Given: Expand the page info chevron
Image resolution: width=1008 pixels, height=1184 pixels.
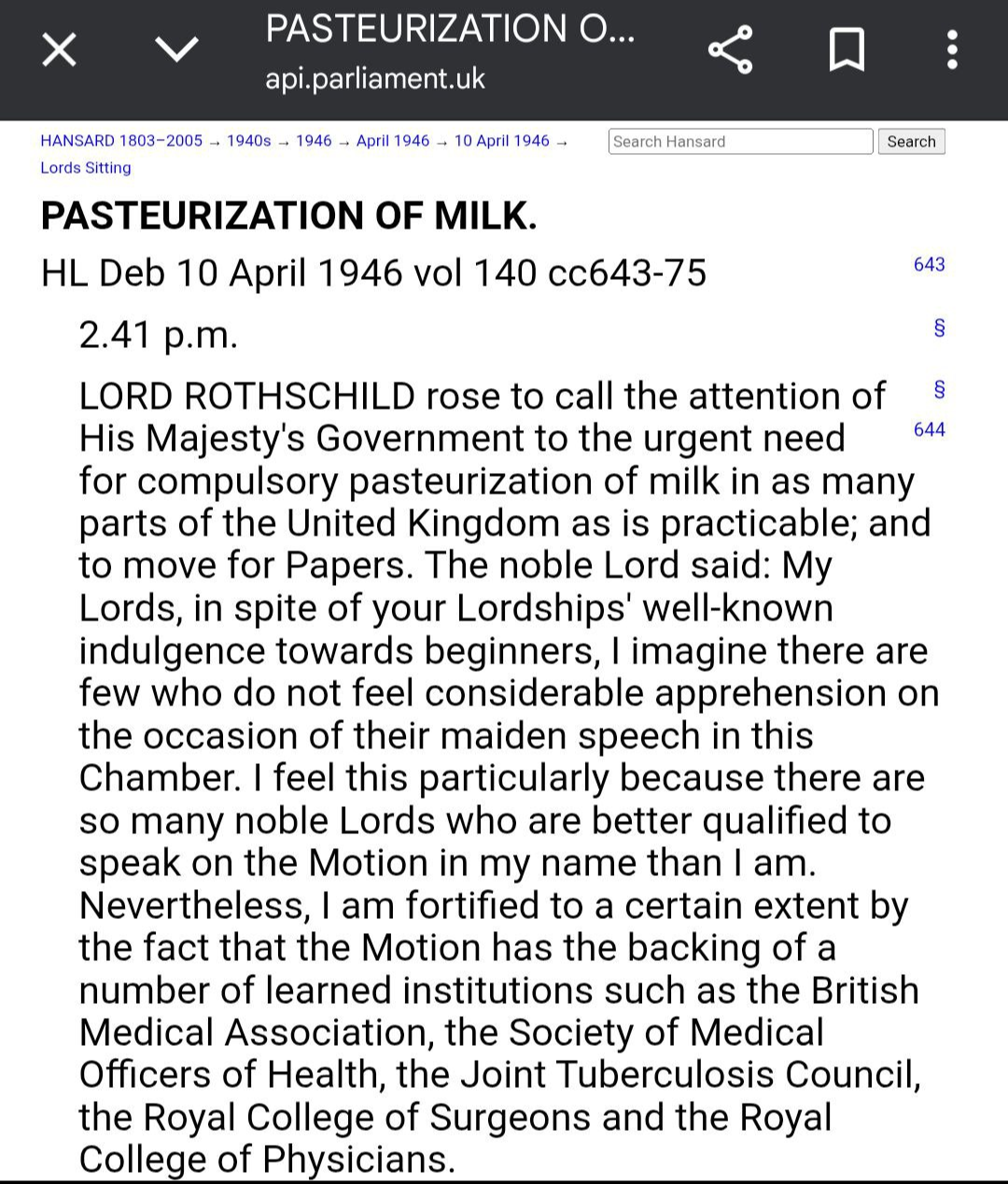Looking at the screenshot, I should click(x=176, y=49).
